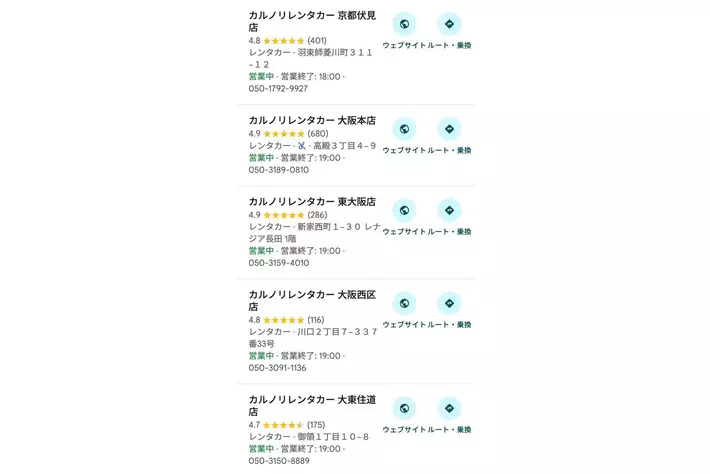The width and height of the screenshot is (710, 474).
Task: Open website for カルノリレンタカー 大東住道店
Action: pyautogui.click(x=404, y=409)
